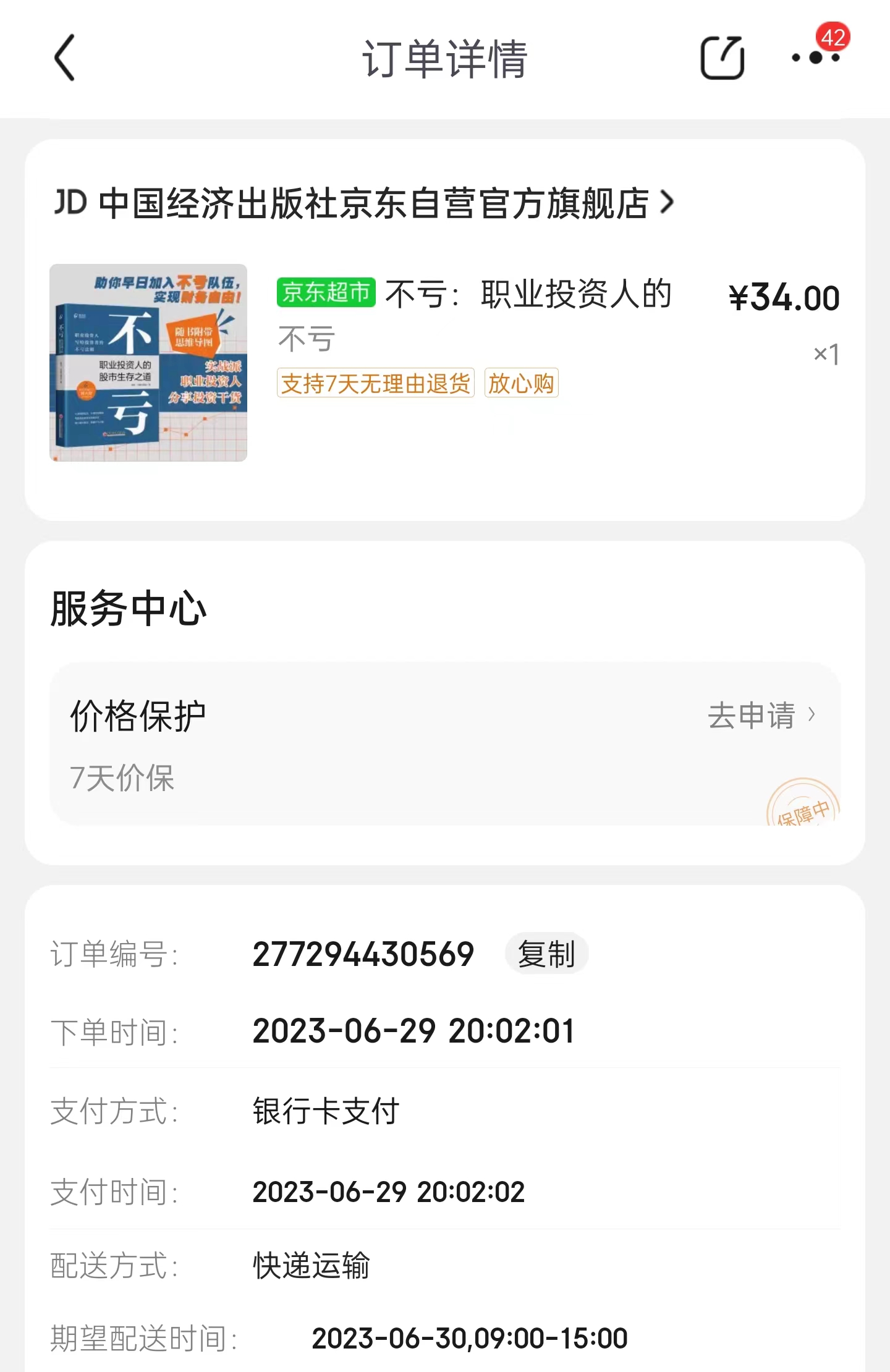
Task: Apply for 价格保护 via 去申请
Action: [761, 716]
